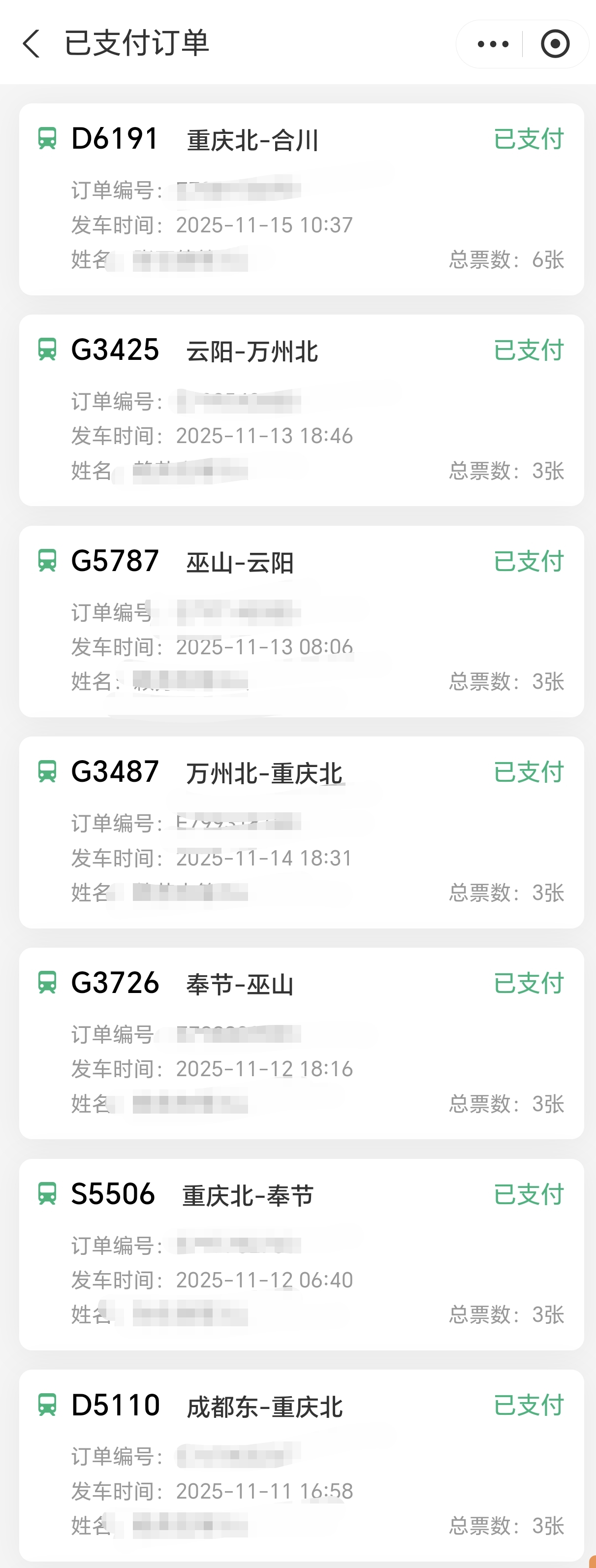Select the G5787 巫山-云阳 order card
Image resolution: width=596 pixels, height=1568 pixels.
pos(301,621)
